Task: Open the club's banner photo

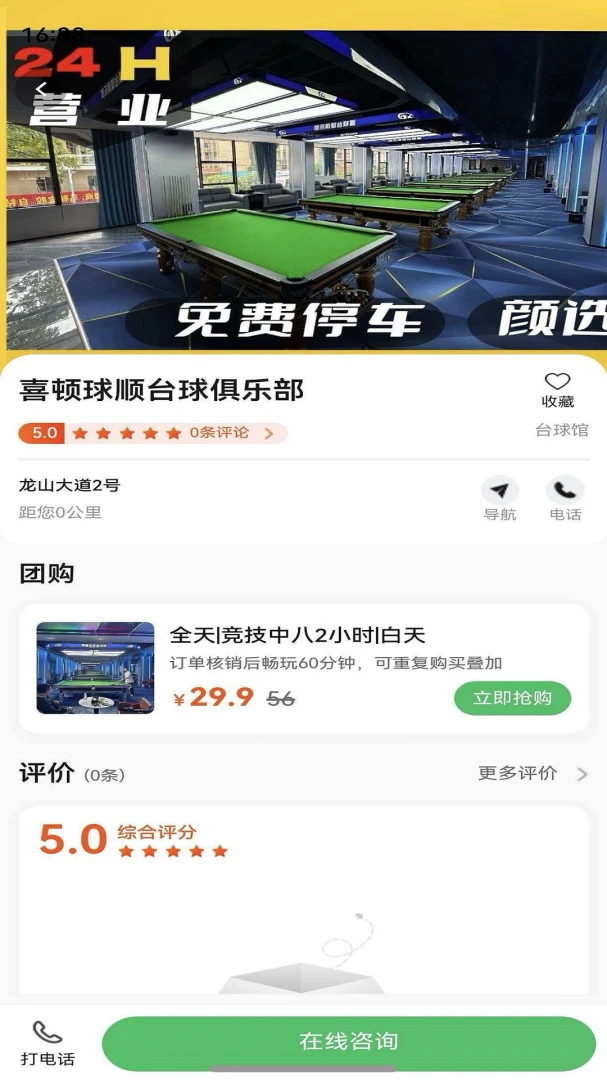Action: click(304, 190)
